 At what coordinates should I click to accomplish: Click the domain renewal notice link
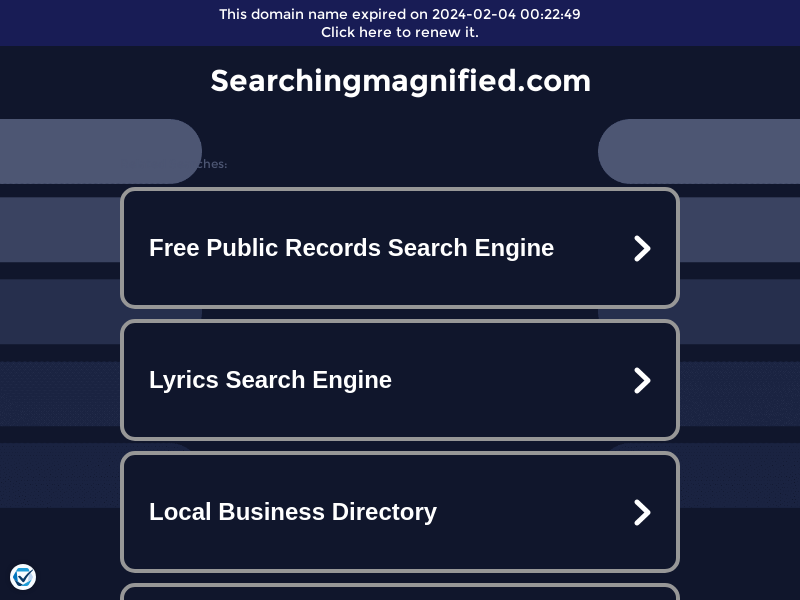pos(400,32)
